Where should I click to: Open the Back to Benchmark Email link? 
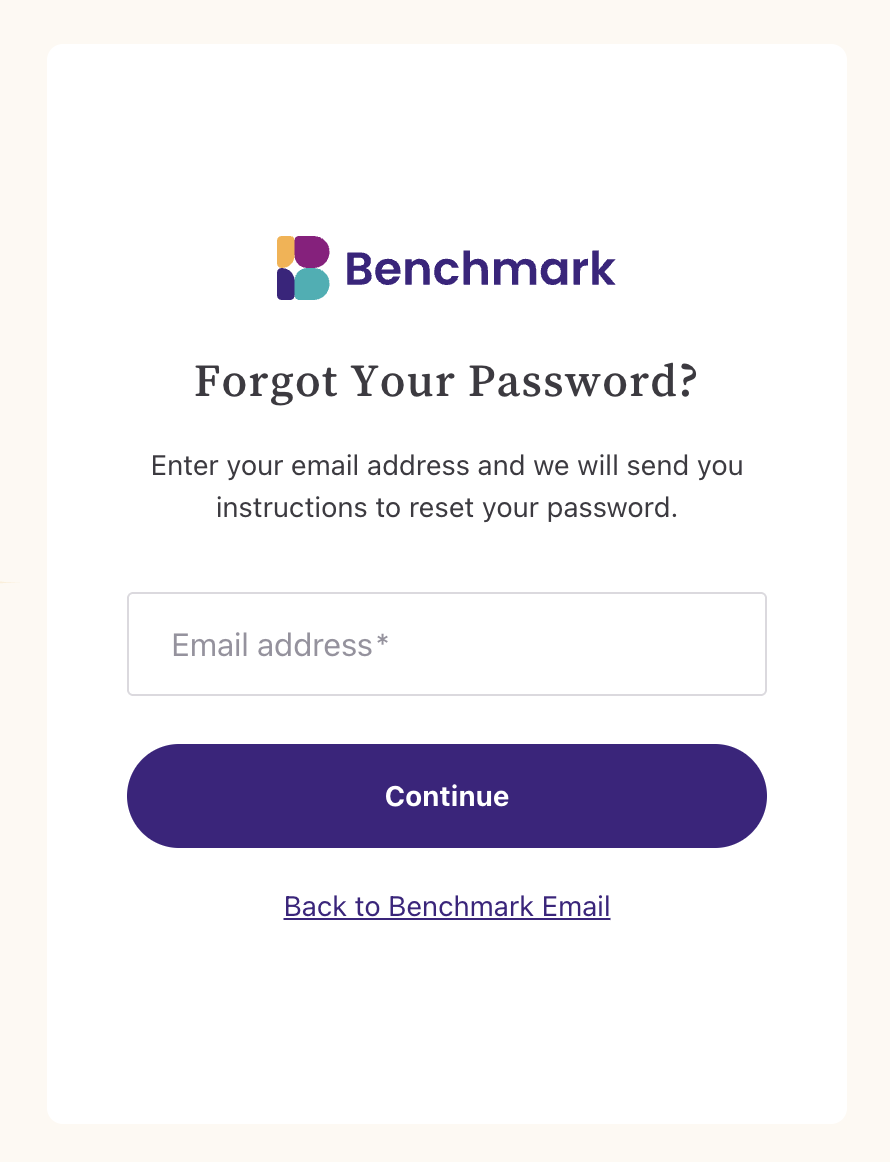click(x=446, y=906)
